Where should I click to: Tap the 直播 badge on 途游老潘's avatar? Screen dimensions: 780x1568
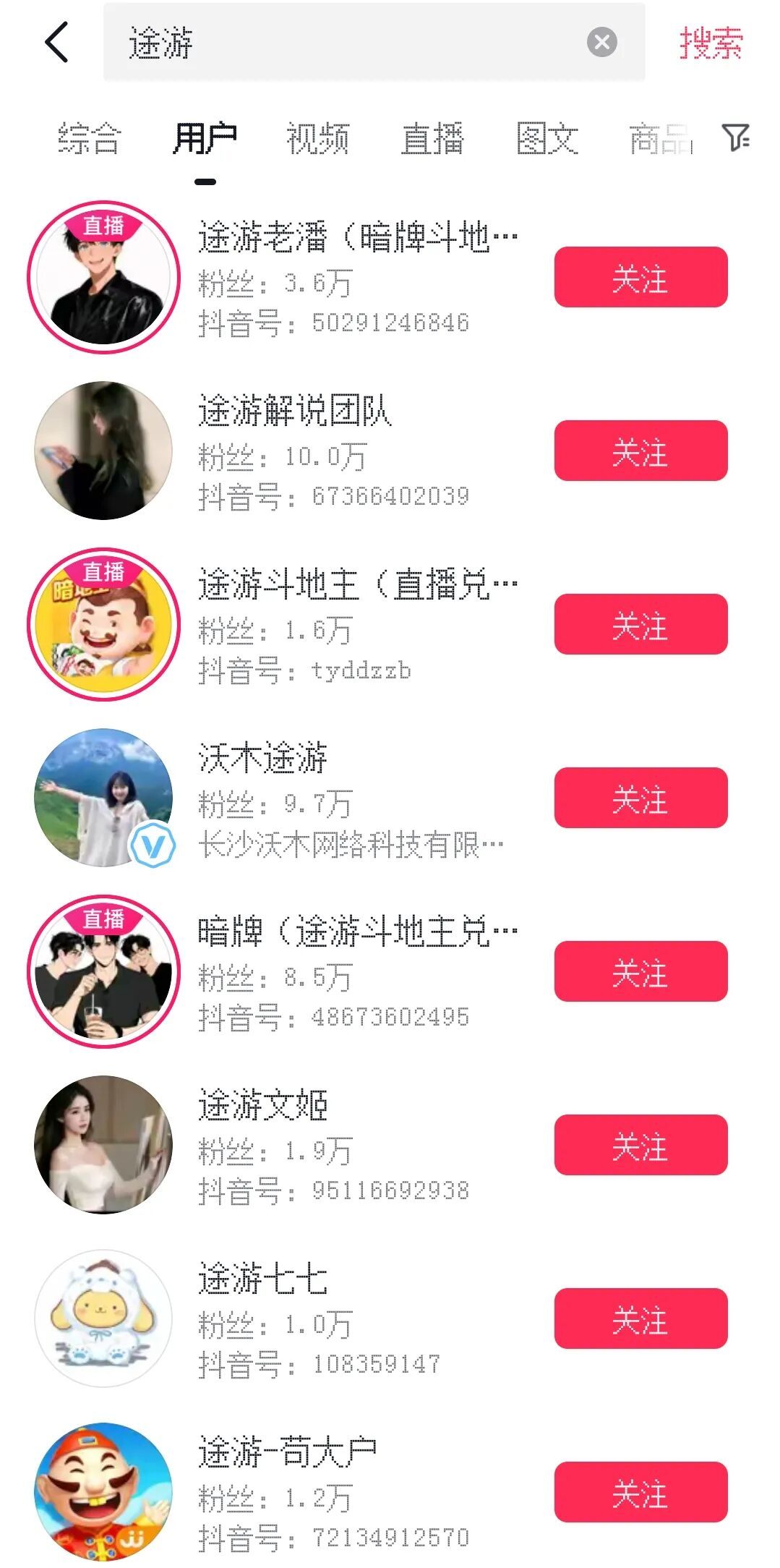(x=103, y=223)
